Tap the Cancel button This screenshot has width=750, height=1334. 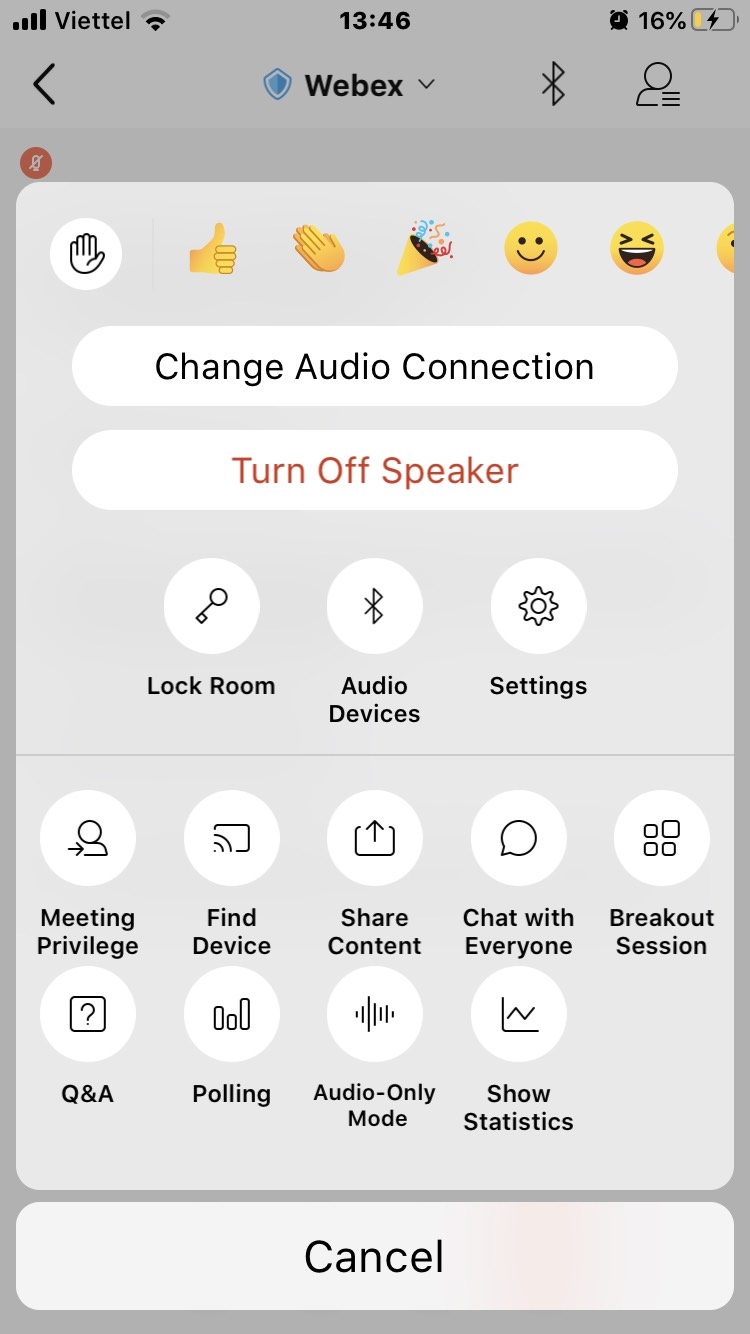click(x=374, y=1256)
